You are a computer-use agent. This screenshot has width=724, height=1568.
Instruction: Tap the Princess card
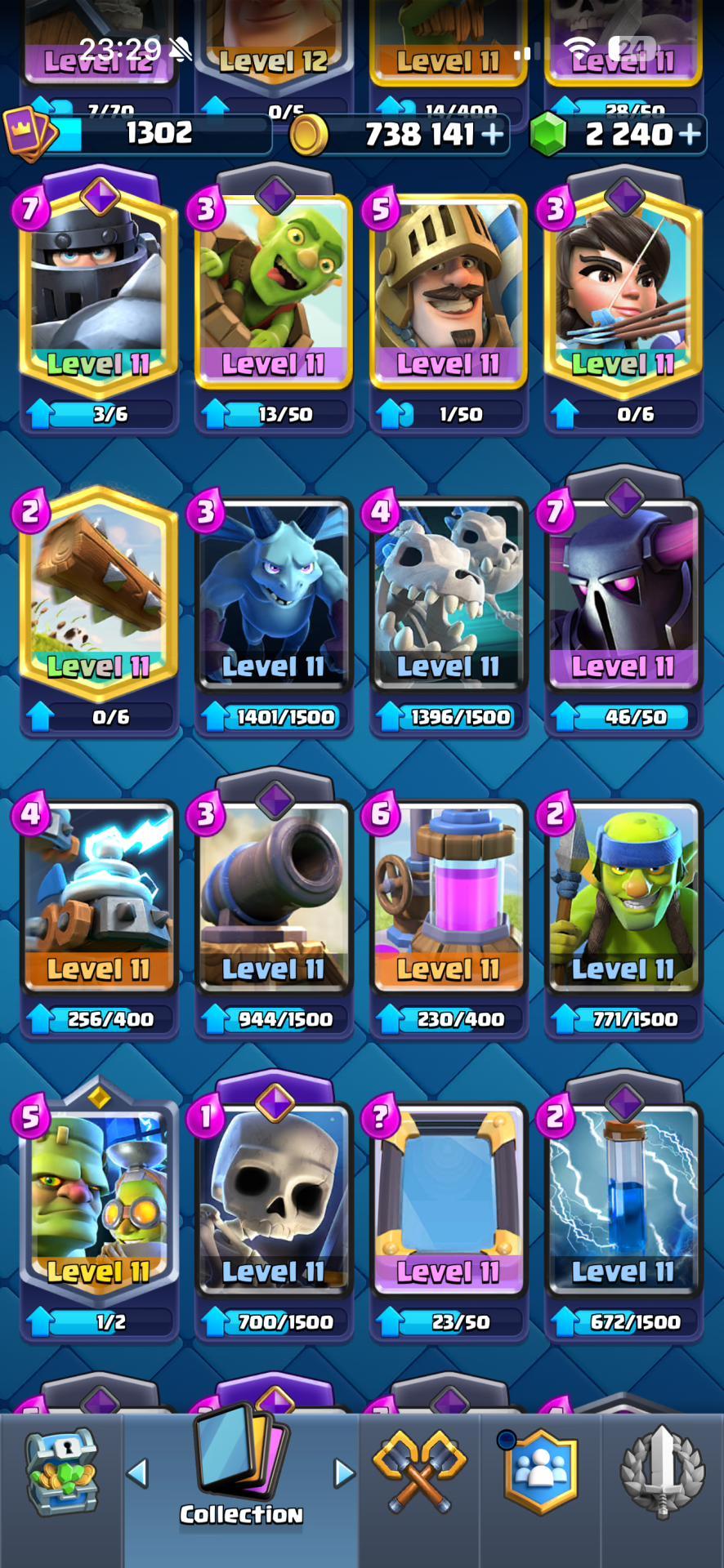click(623, 302)
